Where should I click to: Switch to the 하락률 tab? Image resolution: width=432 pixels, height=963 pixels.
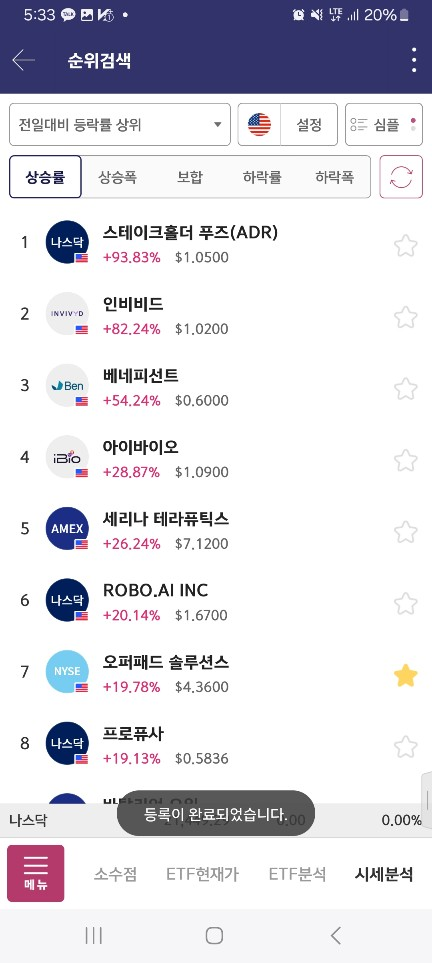click(x=262, y=177)
